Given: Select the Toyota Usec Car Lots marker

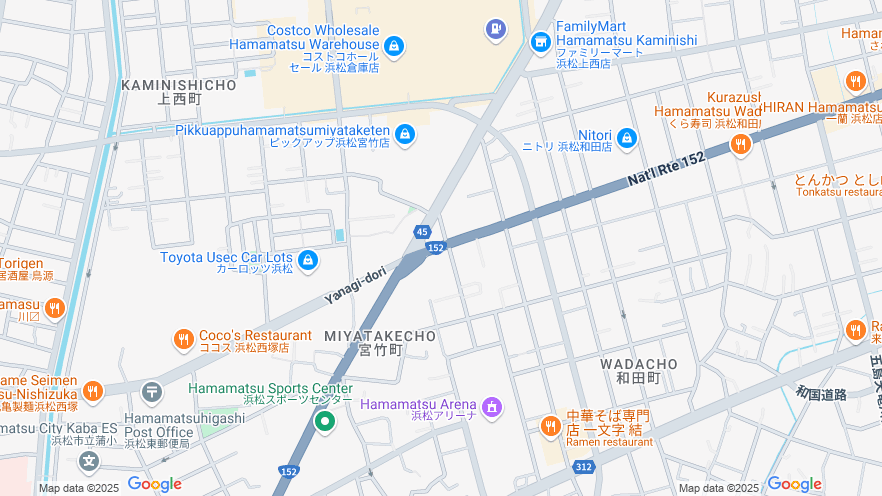Looking at the screenshot, I should pos(308,260).
